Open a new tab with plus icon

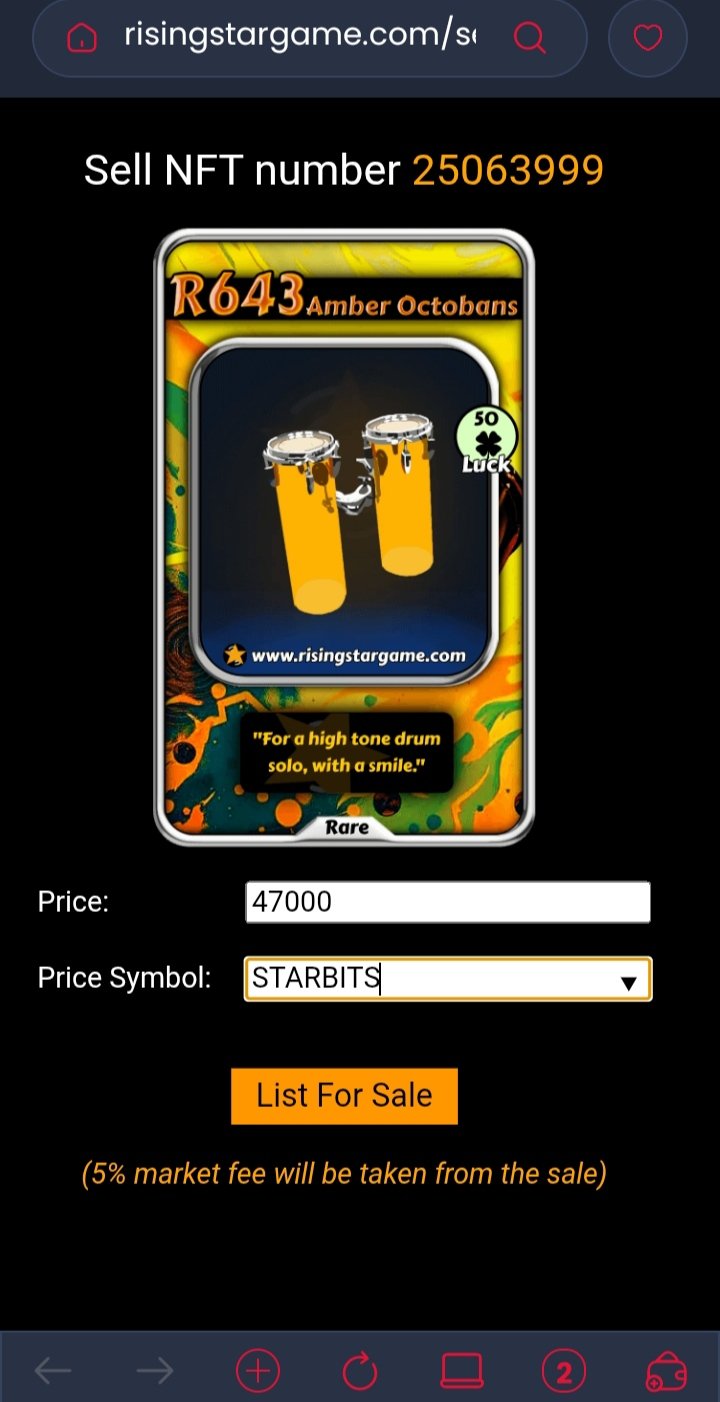point(257,1371)
